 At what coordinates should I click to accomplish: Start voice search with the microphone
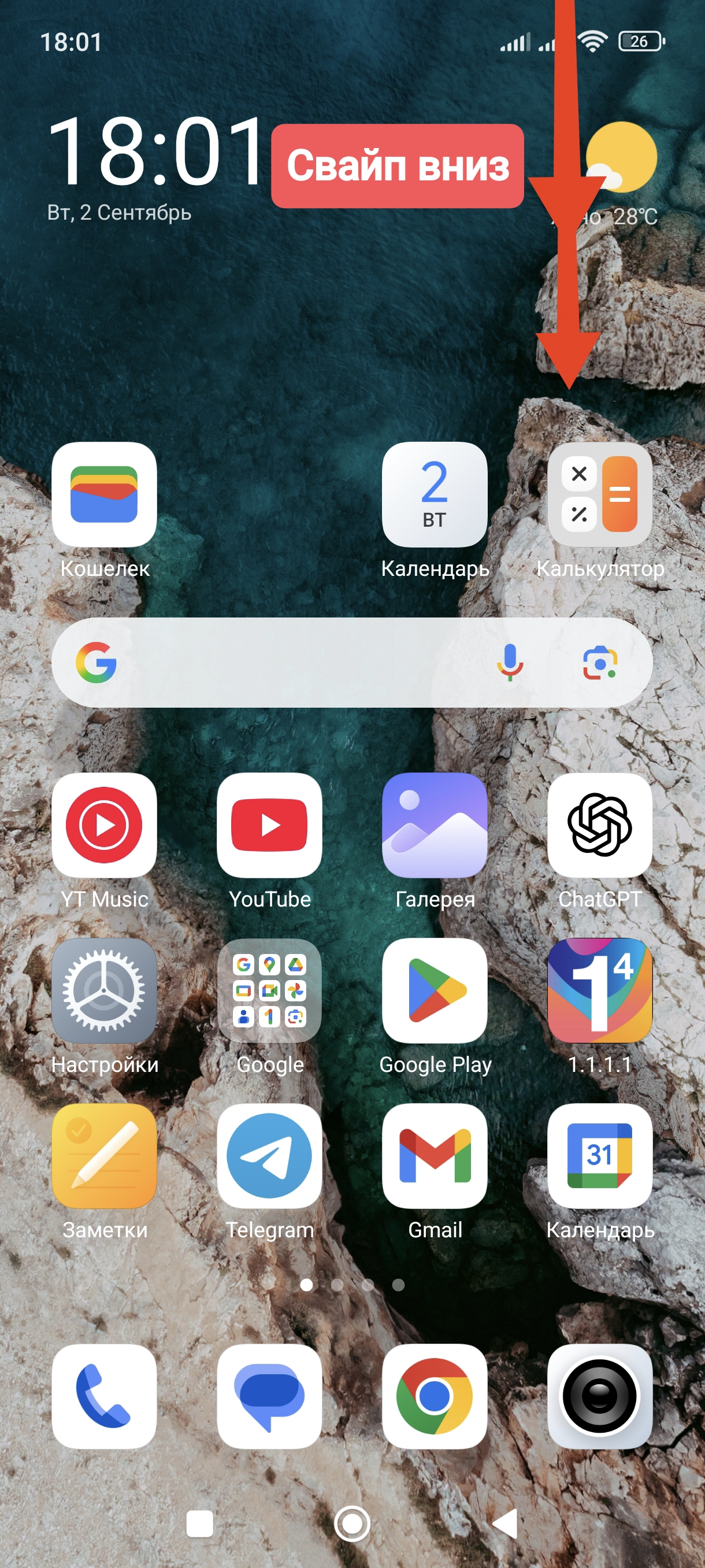pos(510,662)
